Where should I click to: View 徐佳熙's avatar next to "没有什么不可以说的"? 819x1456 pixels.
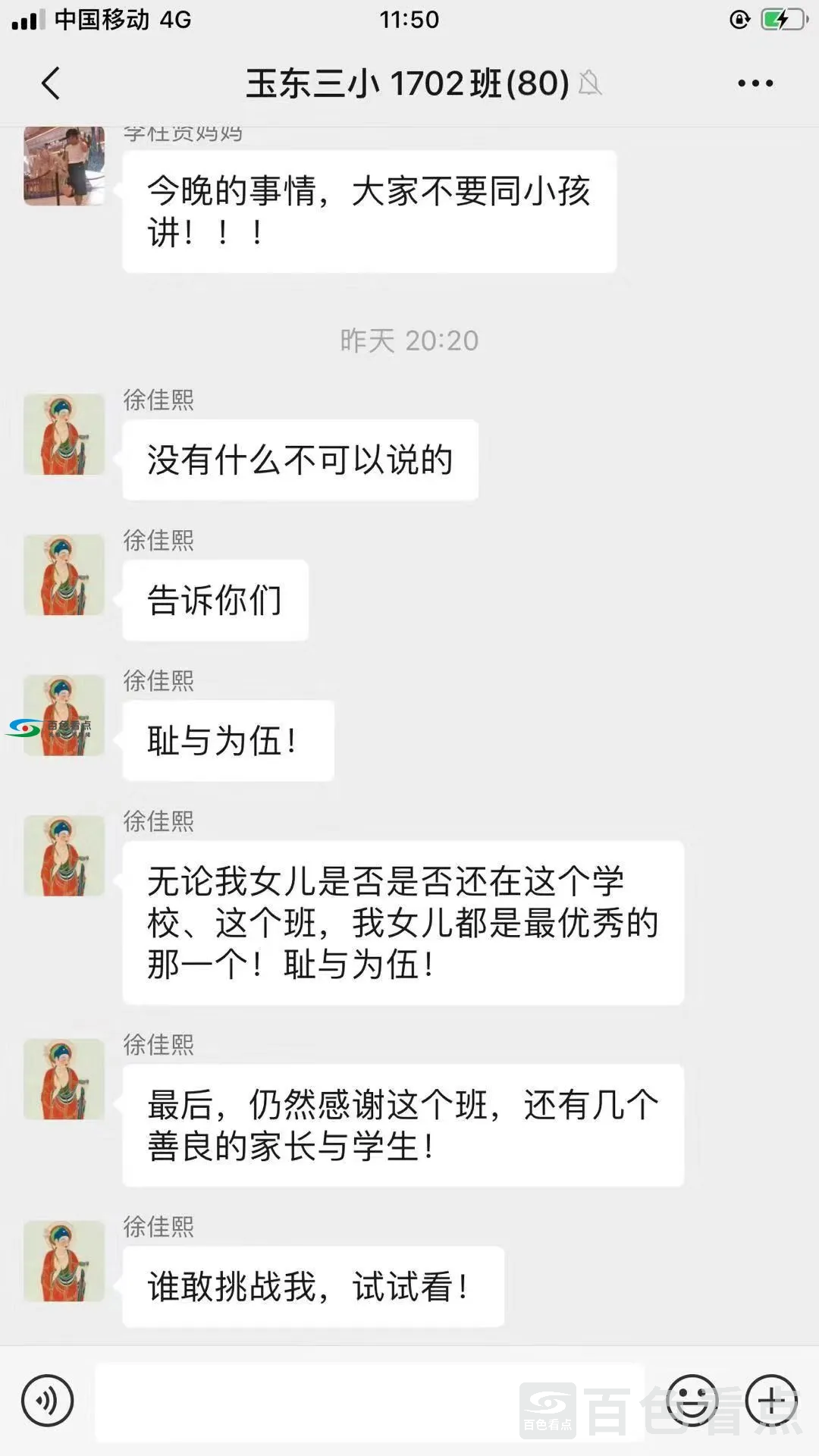(x=64, y=435)
